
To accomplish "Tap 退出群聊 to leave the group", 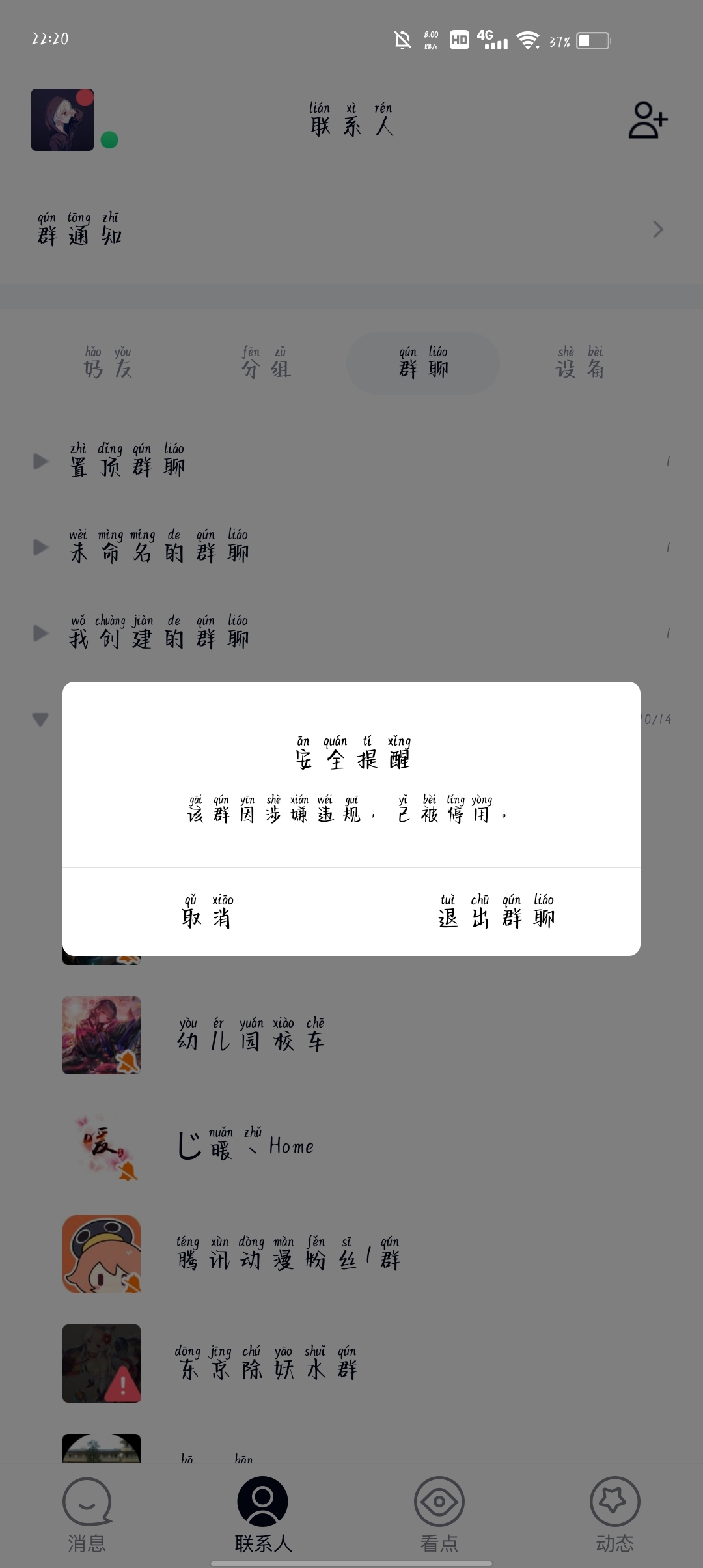I will click(496, 912).
